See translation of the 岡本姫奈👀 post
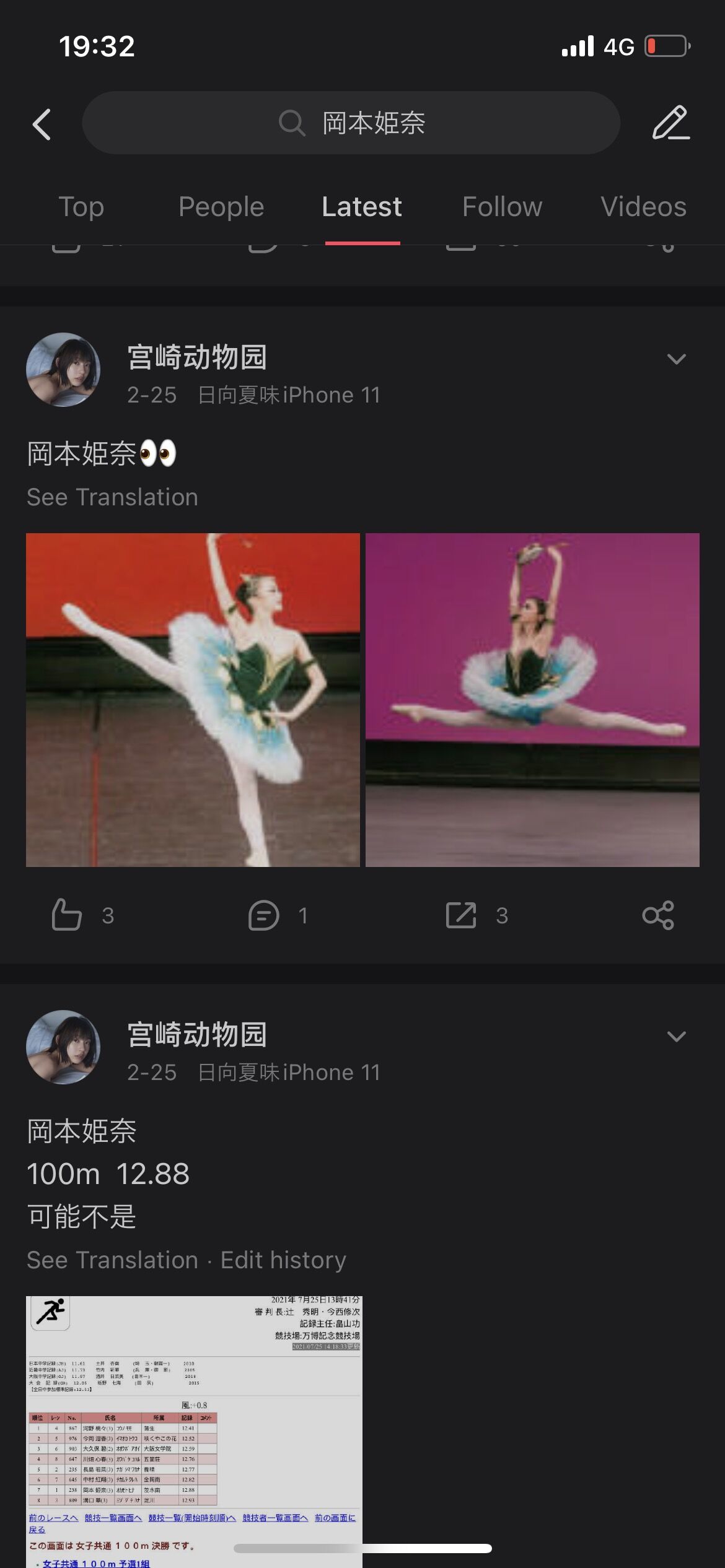This screenshot has width=725, height=1568. click(x=112, y=497)
